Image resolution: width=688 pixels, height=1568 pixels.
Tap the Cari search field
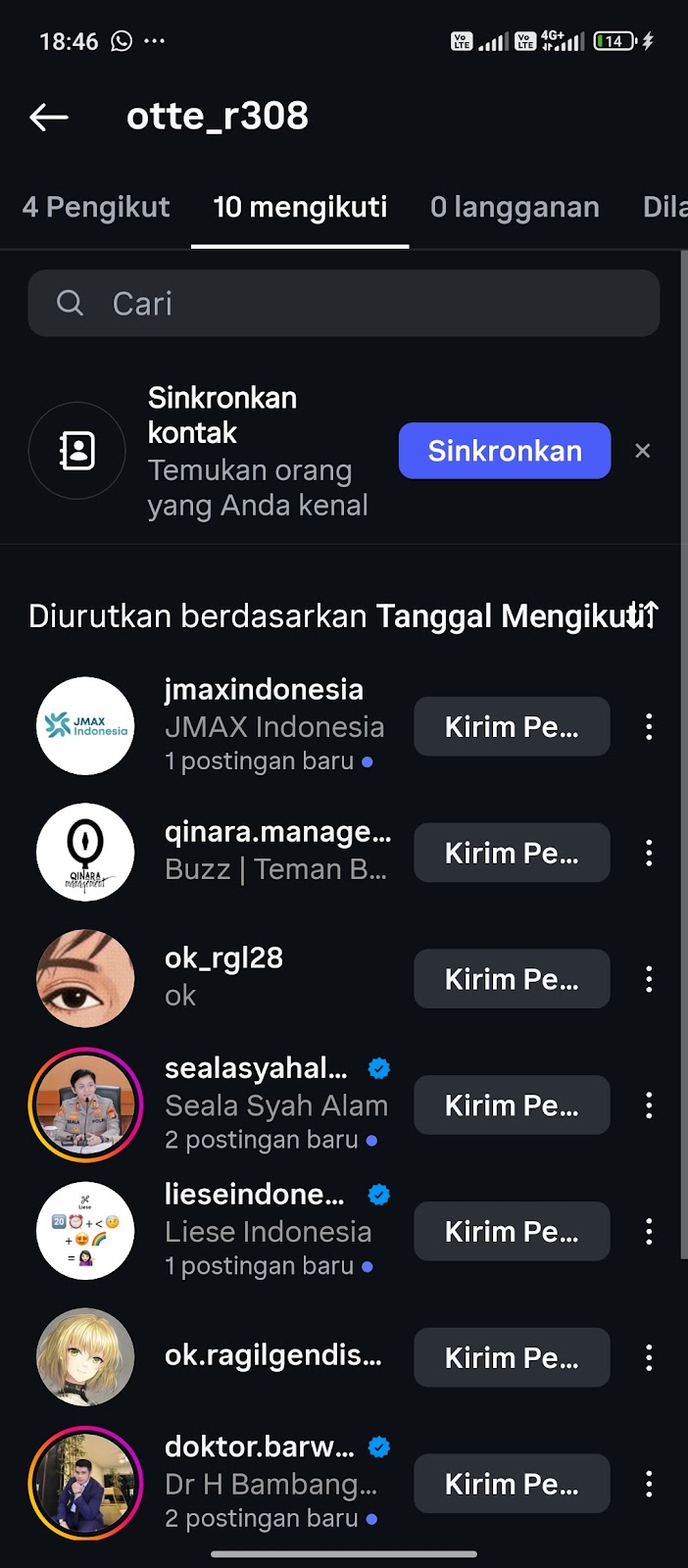pyautogui.click(x=343, y=304)
